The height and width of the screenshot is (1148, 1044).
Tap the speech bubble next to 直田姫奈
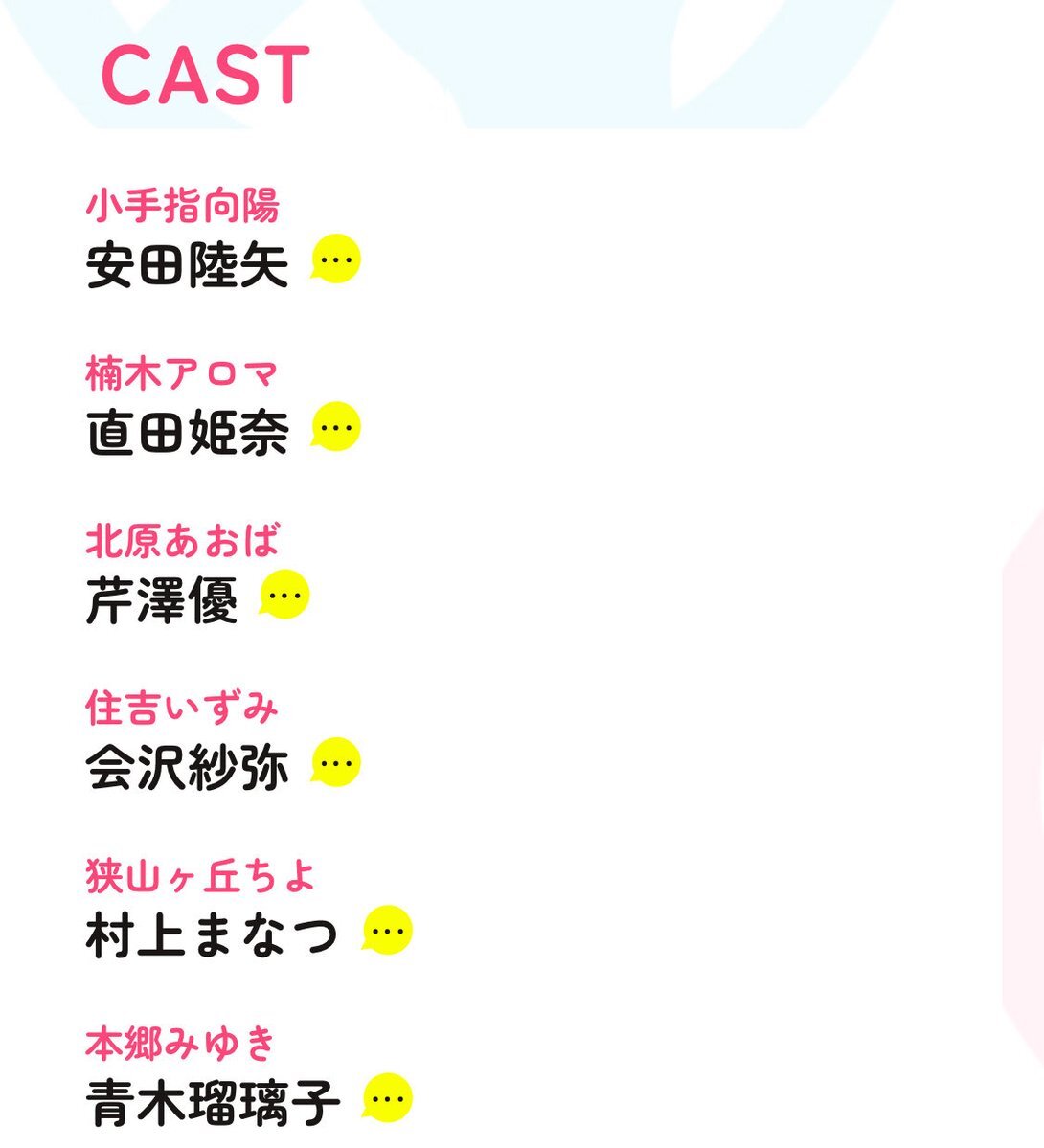pyautogui.click(x=335, y=426)
